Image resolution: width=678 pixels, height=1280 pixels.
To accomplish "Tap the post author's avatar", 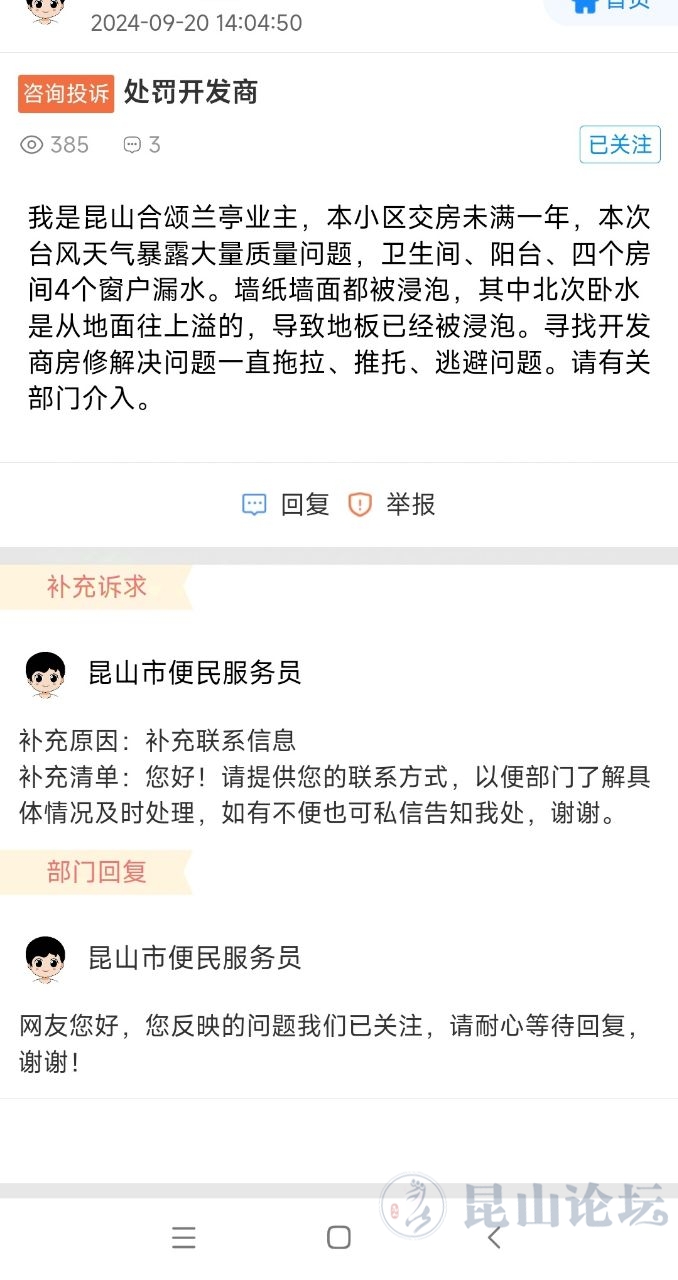I will tap(44, 10).
